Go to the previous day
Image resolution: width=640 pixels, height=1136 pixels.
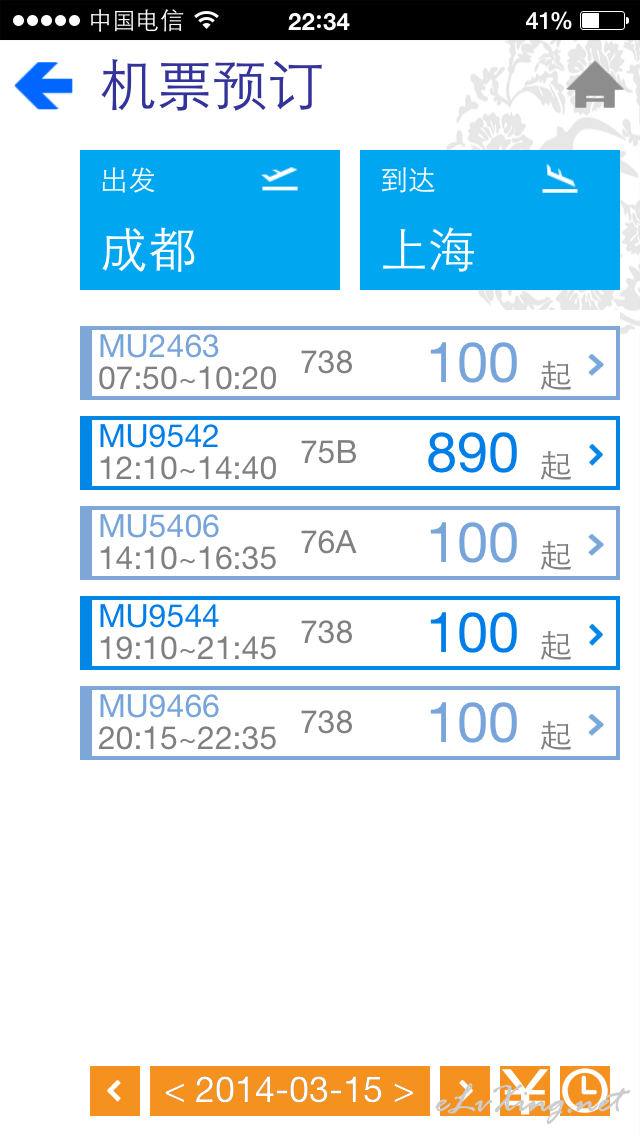115,1090
